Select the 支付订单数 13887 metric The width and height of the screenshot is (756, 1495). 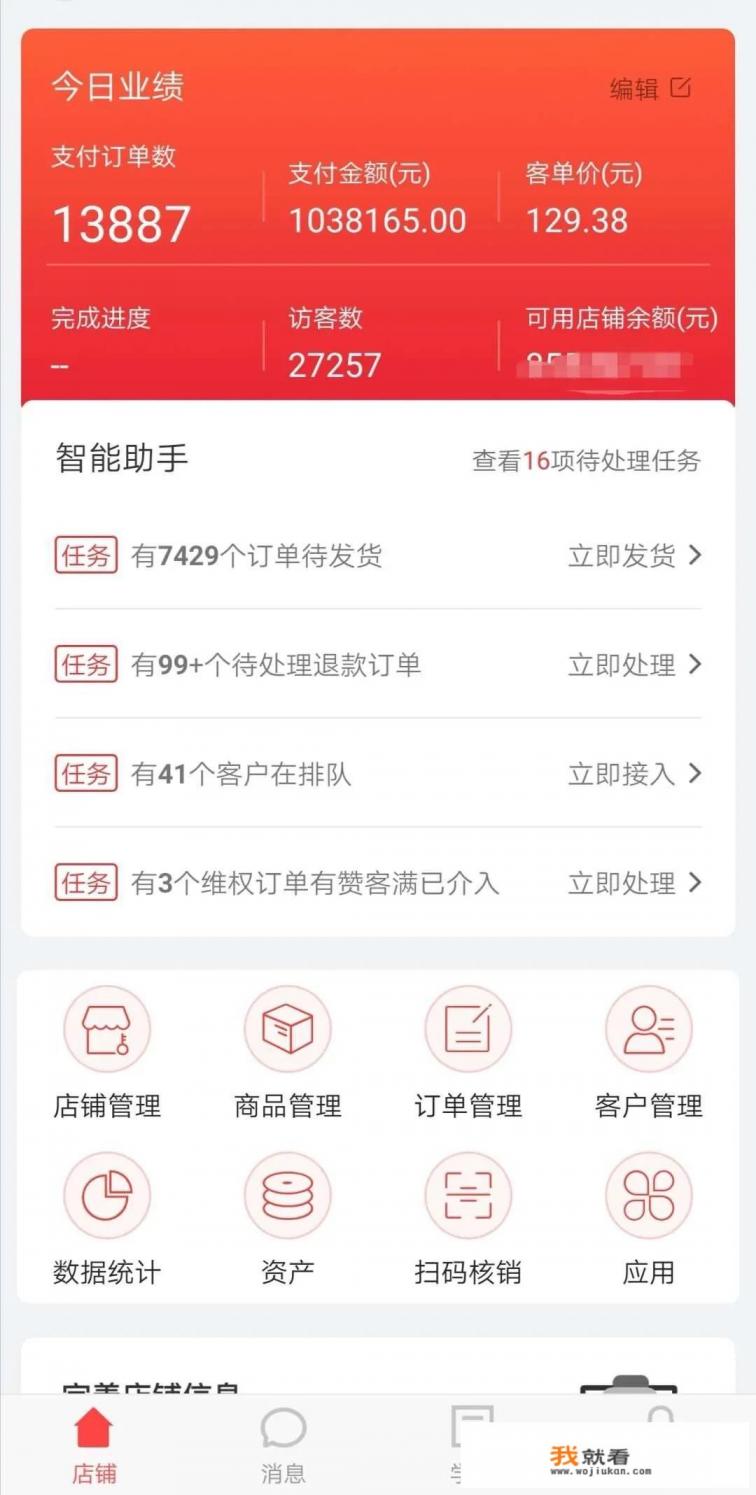coord(120,222)
